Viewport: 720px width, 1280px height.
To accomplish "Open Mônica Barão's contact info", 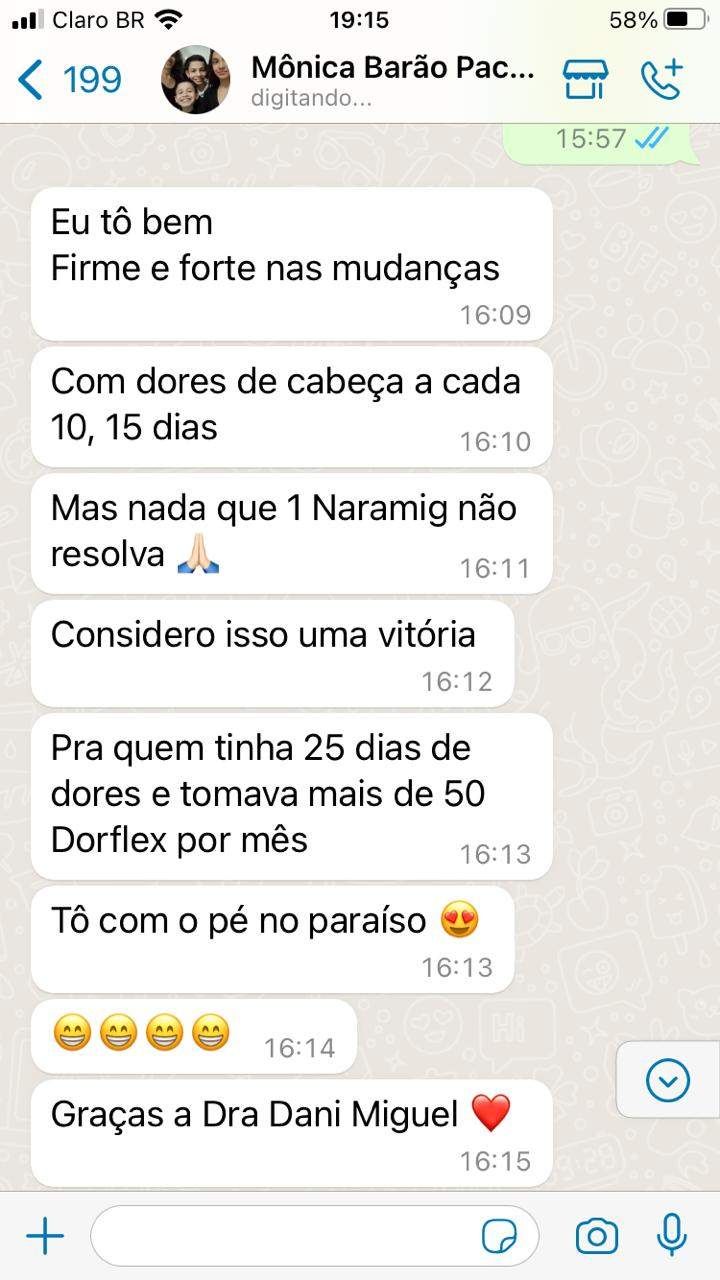I will (x=392, y=79).
